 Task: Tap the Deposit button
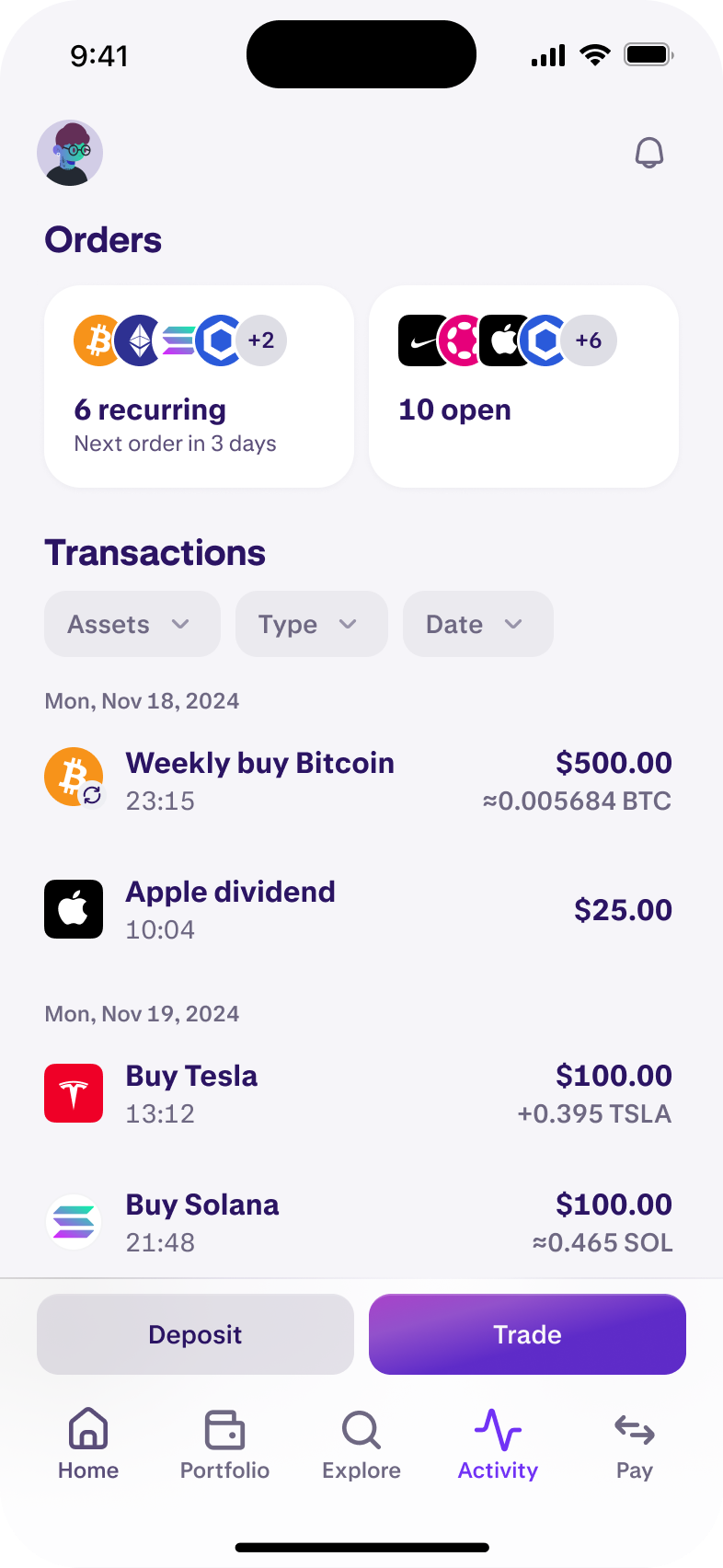pos(195,1334)
